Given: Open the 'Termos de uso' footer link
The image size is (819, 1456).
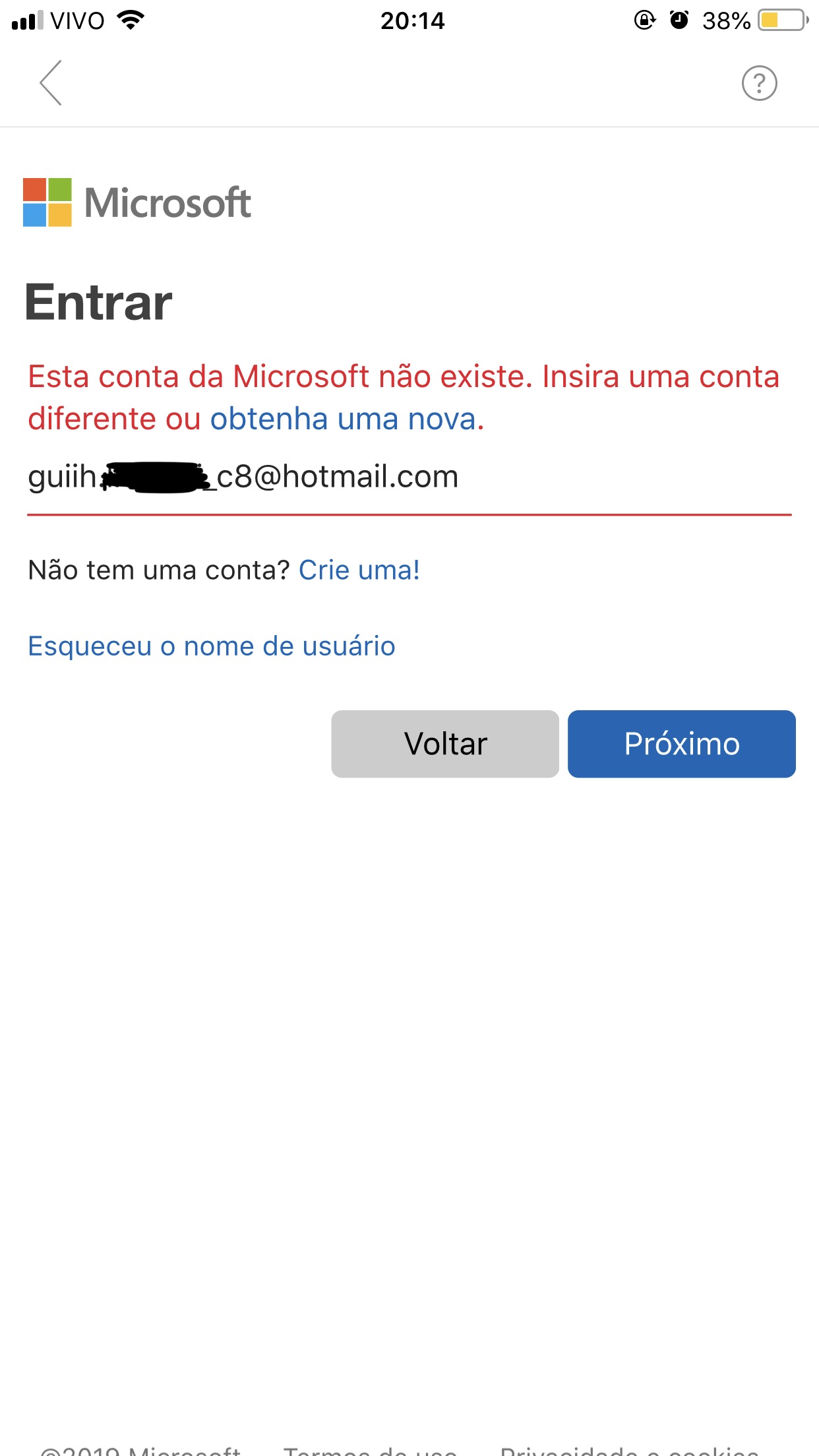Looking at the screenshot, I should pyautogui.click(x=370, y=1450).
